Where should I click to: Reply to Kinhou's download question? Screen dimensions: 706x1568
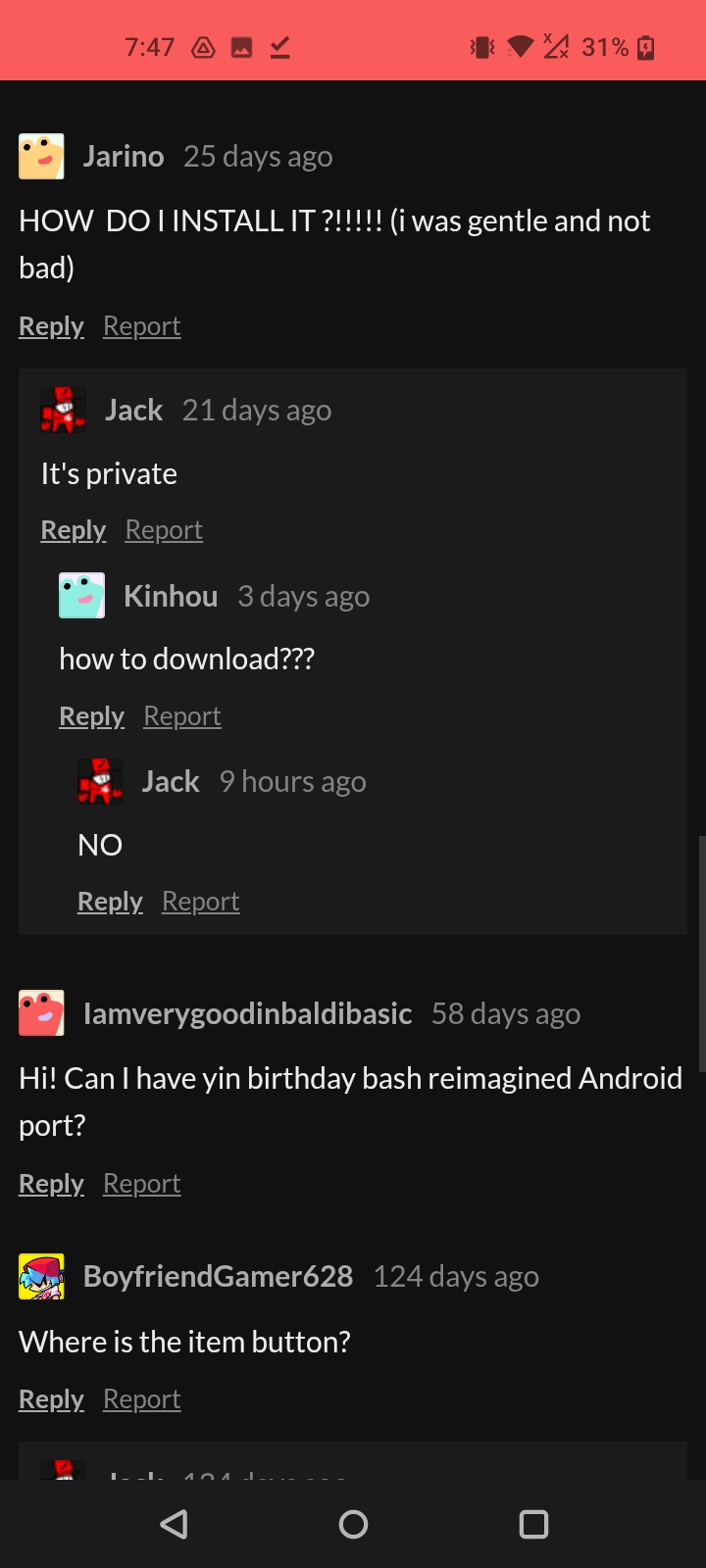(x=91, y=716)
